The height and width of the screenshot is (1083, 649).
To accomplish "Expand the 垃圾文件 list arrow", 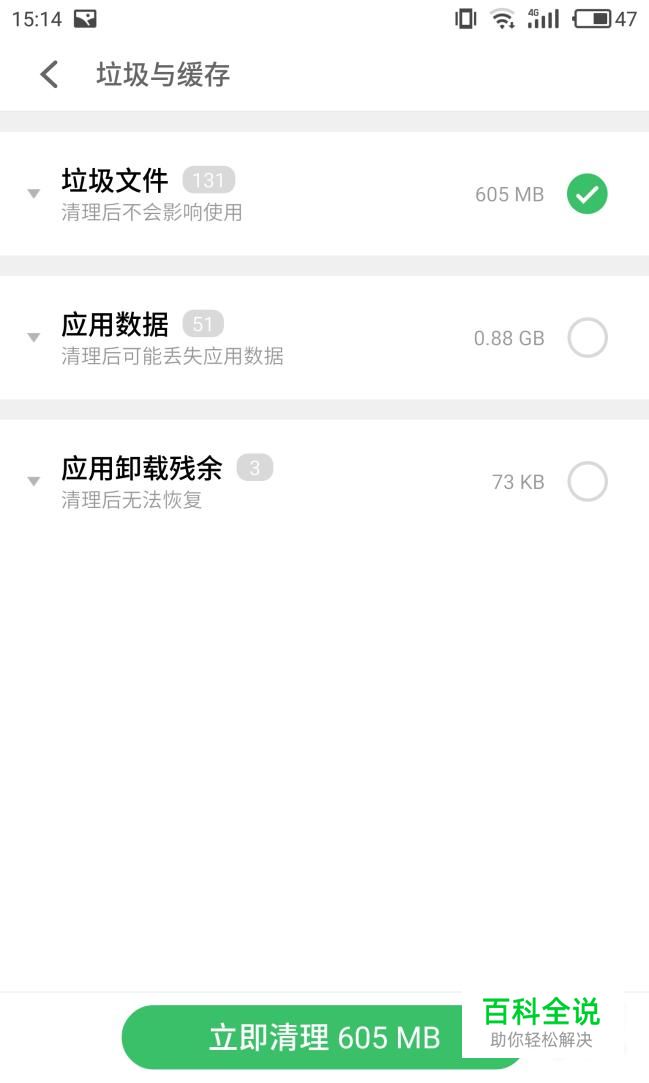I will pos(34,194).
